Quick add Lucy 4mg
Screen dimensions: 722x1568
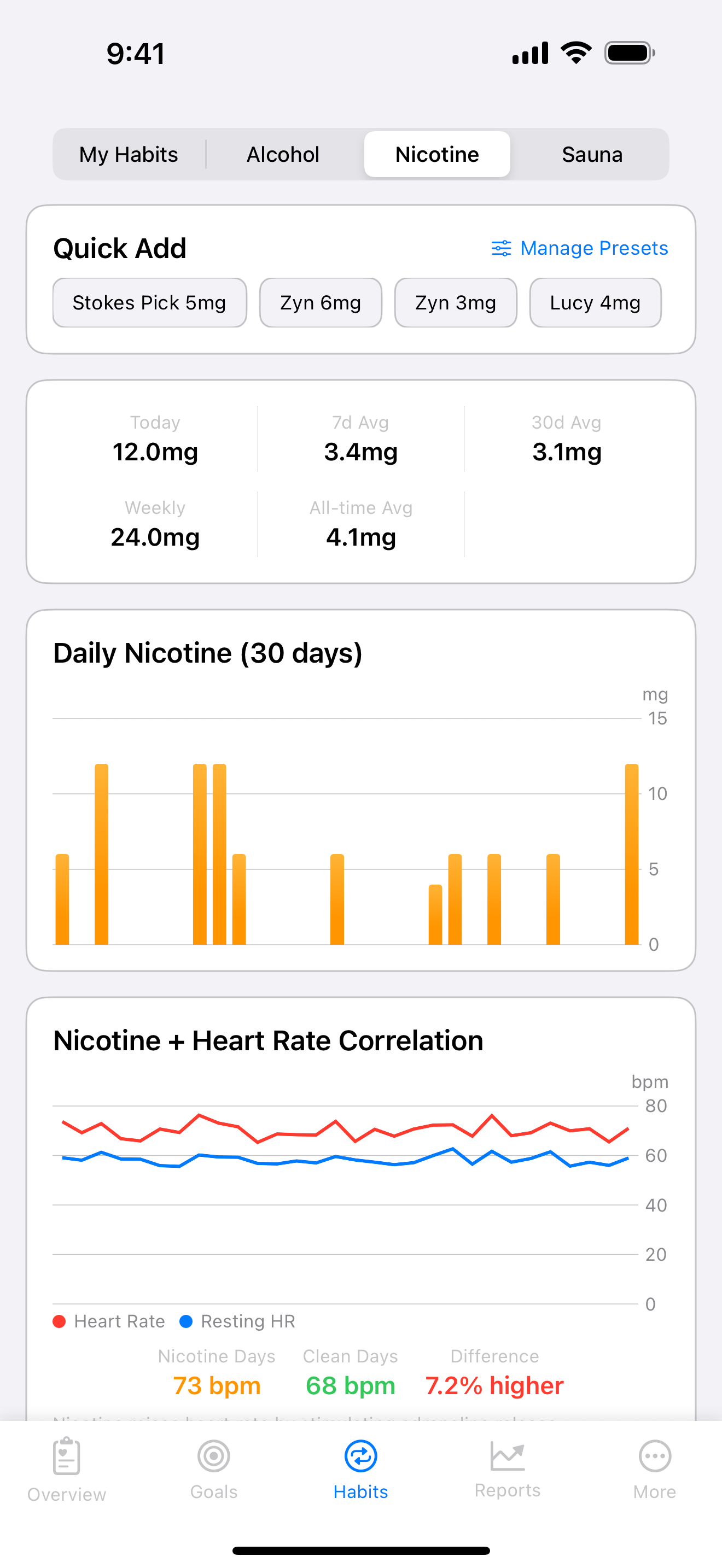595,302
